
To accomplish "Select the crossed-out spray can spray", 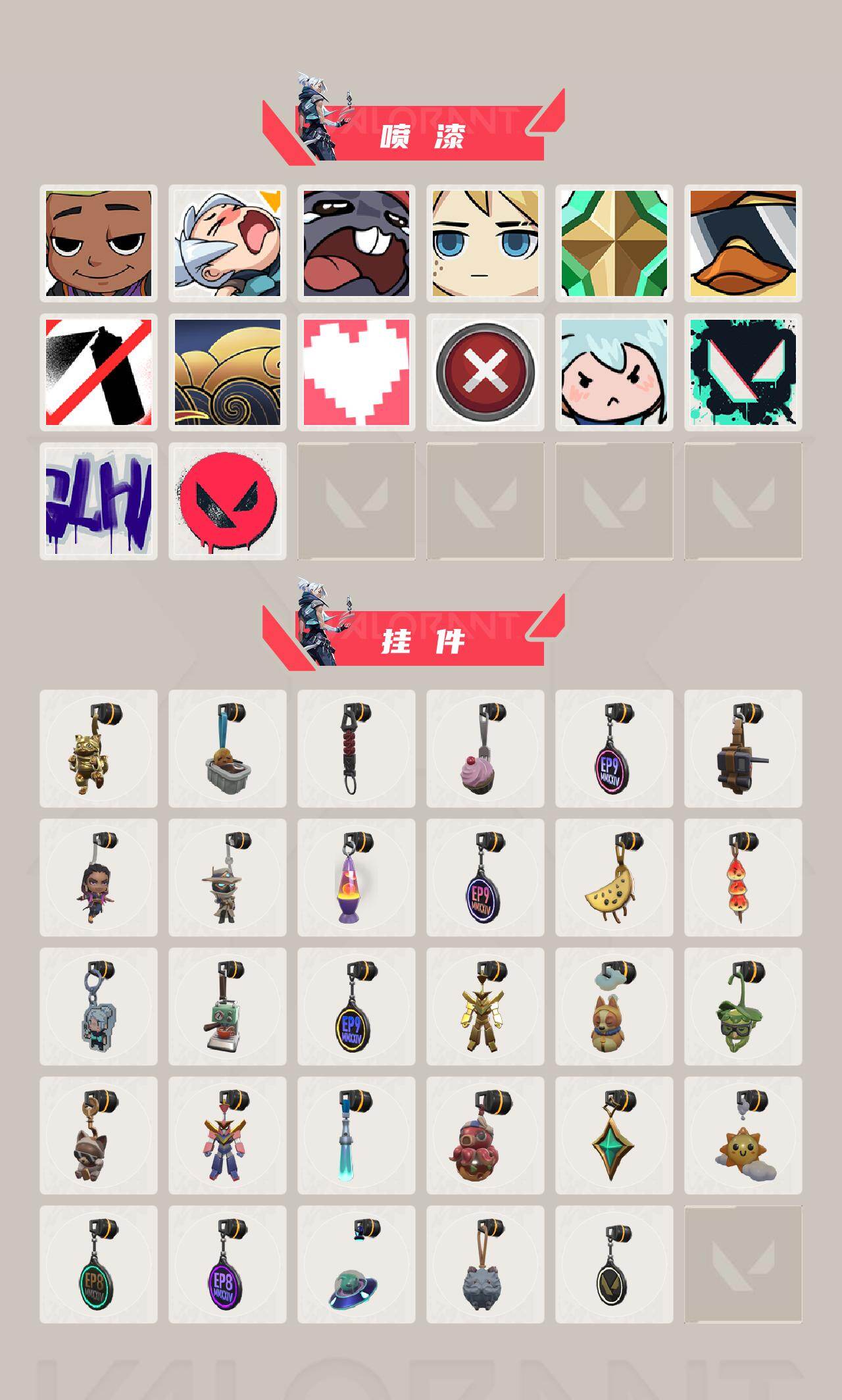I will 99,372.
